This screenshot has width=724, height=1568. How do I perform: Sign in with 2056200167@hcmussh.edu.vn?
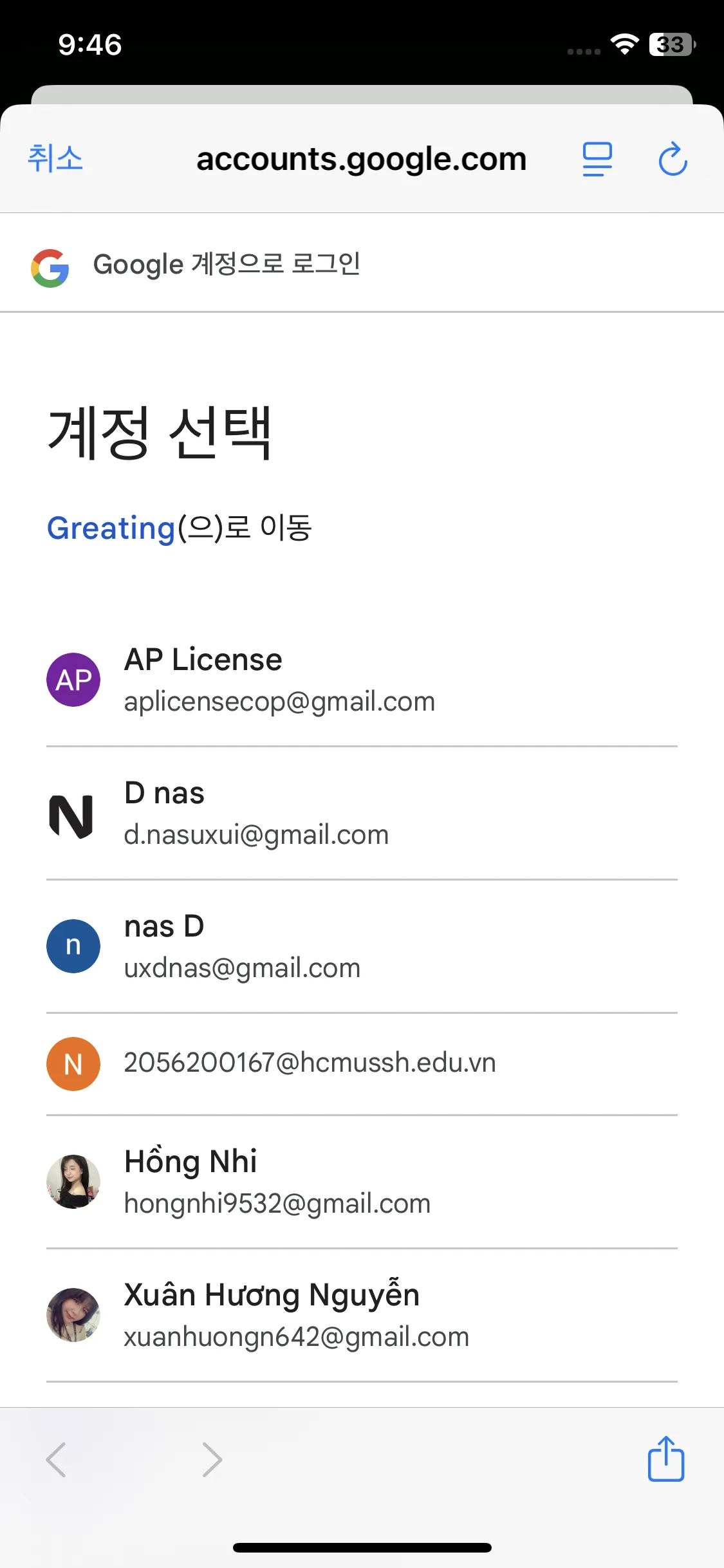362,1063
